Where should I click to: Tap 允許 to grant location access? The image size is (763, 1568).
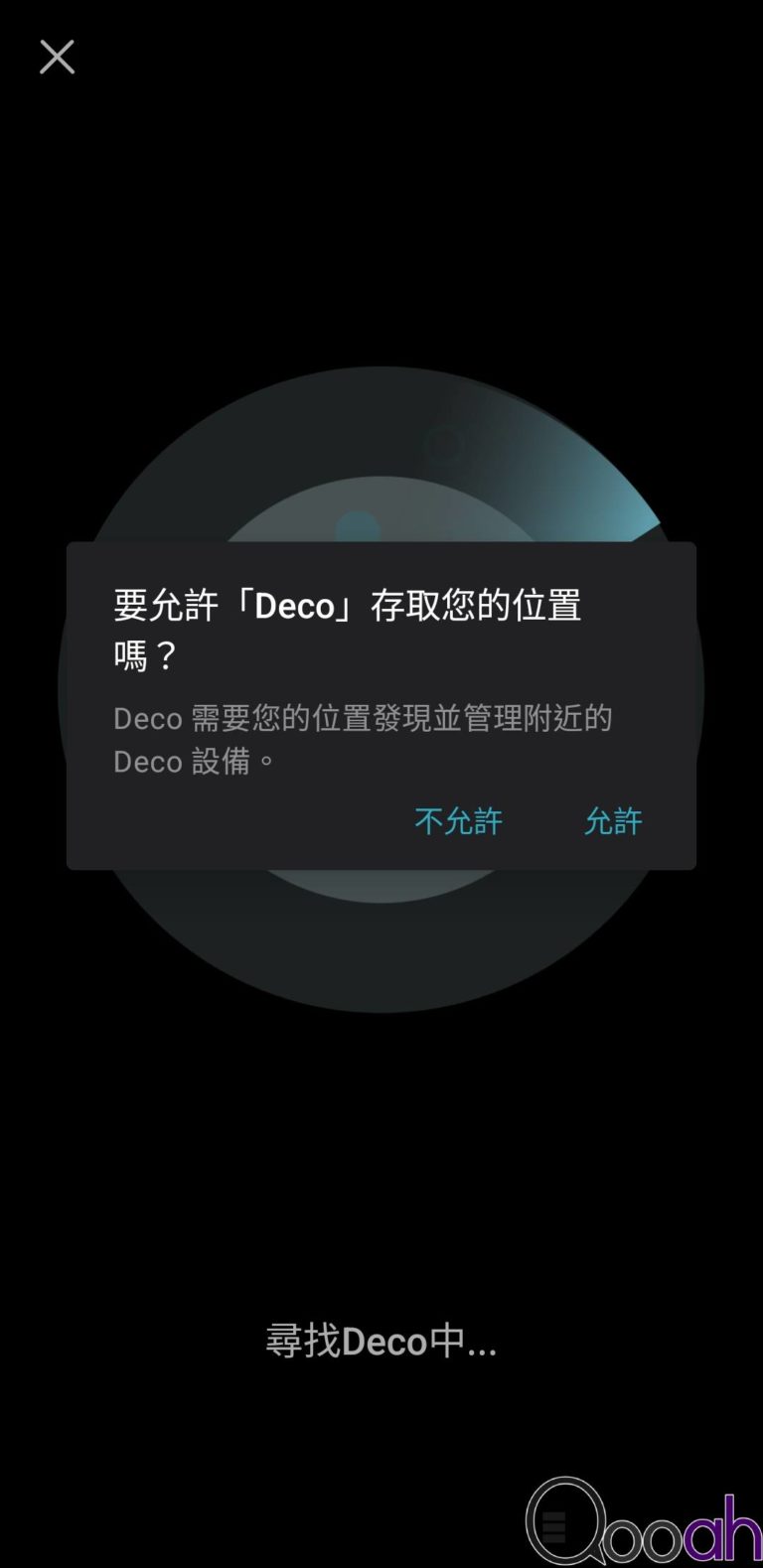(x=613, y=820)
